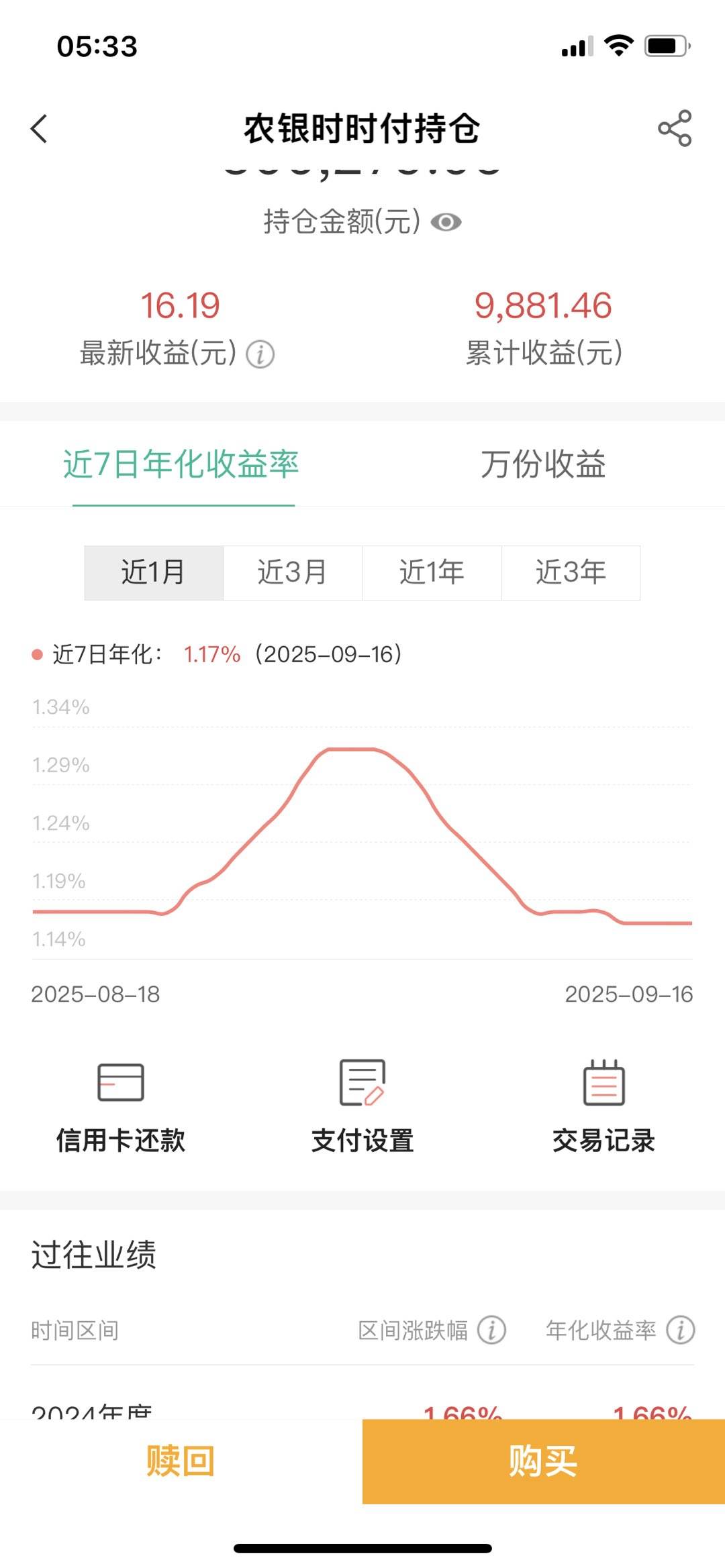
Task: Open info icon beside 最新收益(元)
Action: coord(260,354)
